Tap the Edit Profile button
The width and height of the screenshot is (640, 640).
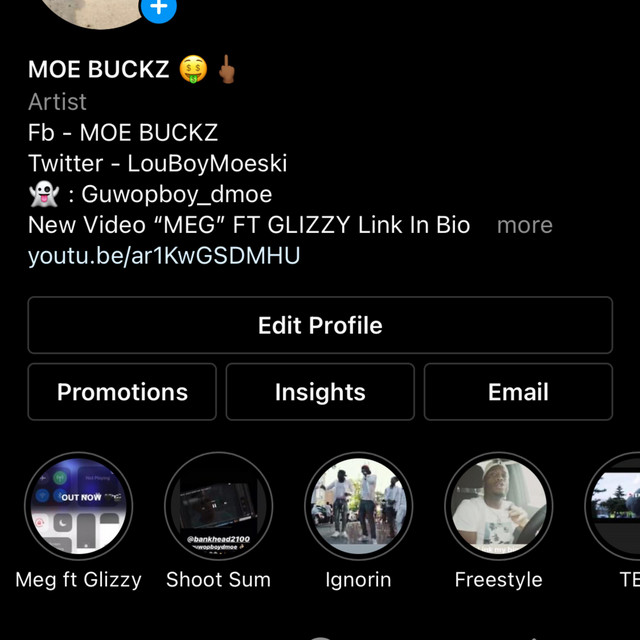click(320, 325)
